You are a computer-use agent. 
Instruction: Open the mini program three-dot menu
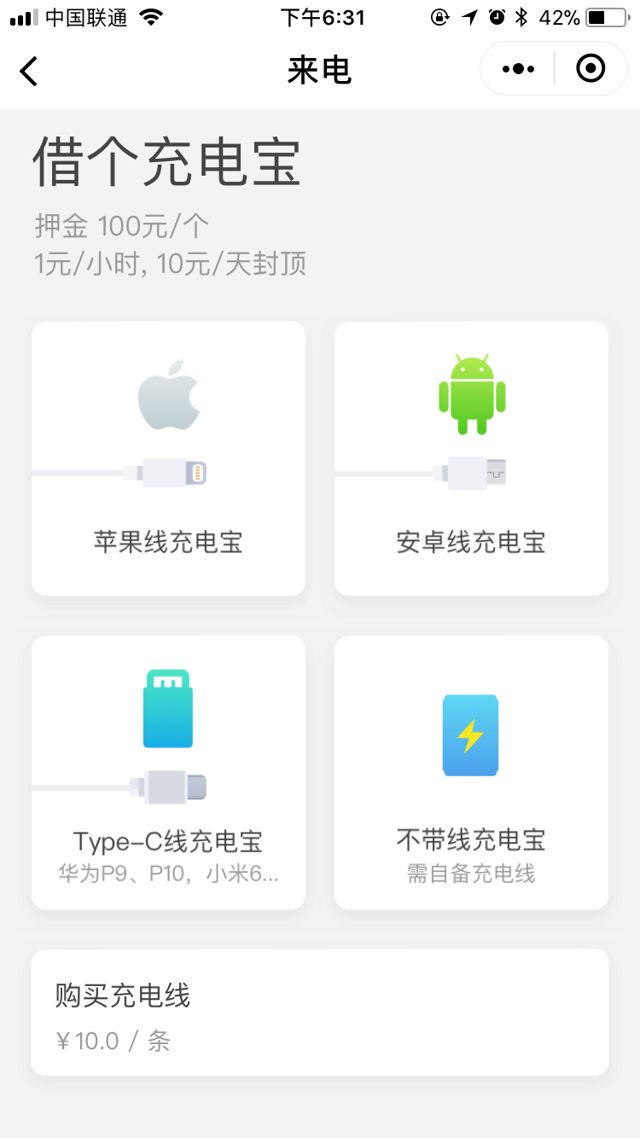[x=518, y=69]
